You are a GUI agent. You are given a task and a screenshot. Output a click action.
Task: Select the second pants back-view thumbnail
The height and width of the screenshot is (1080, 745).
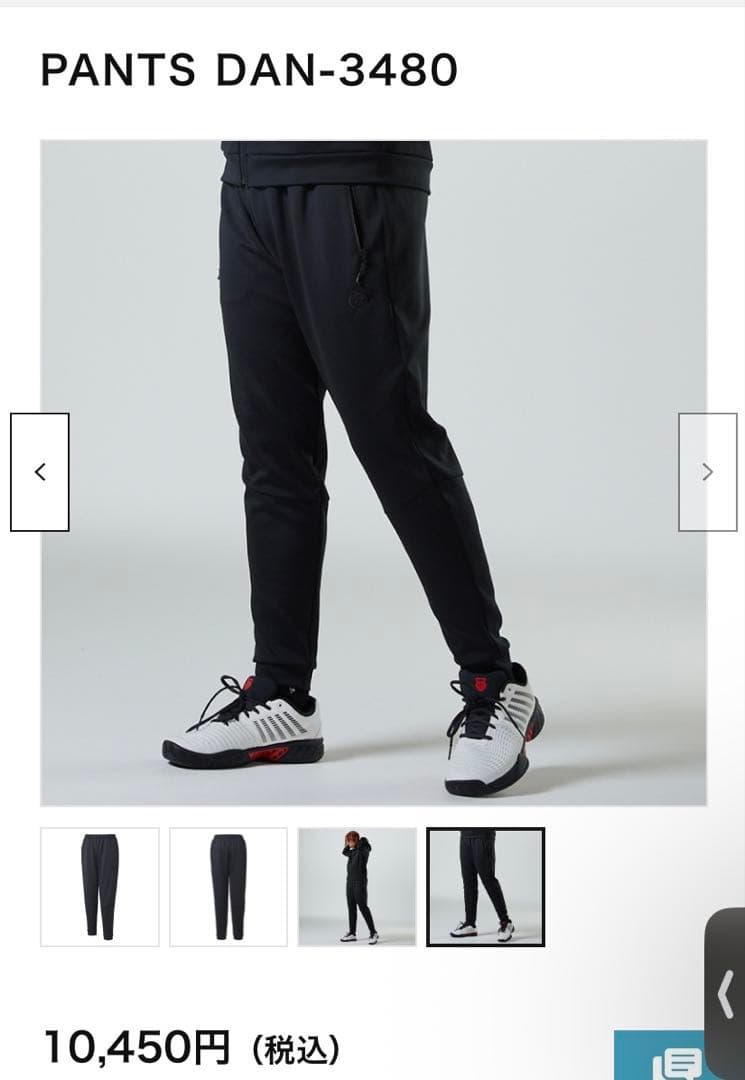point(228,886)
